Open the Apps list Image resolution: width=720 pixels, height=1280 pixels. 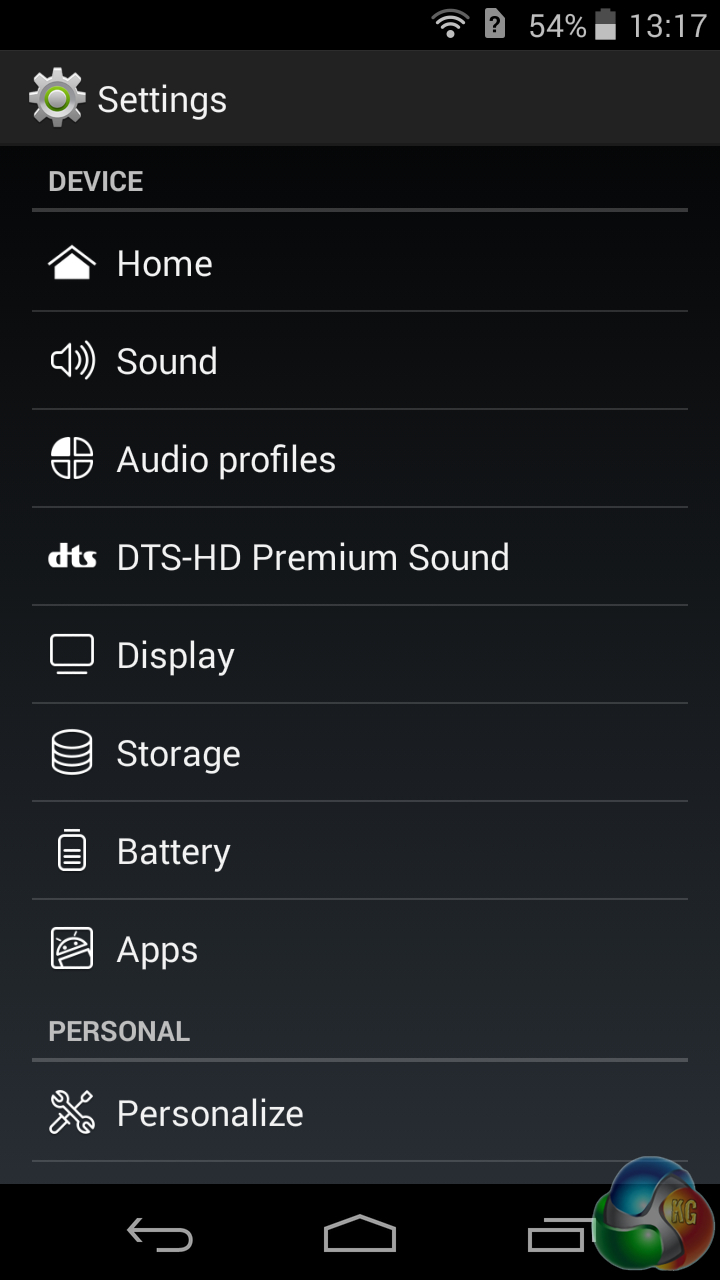click(360, 949)
